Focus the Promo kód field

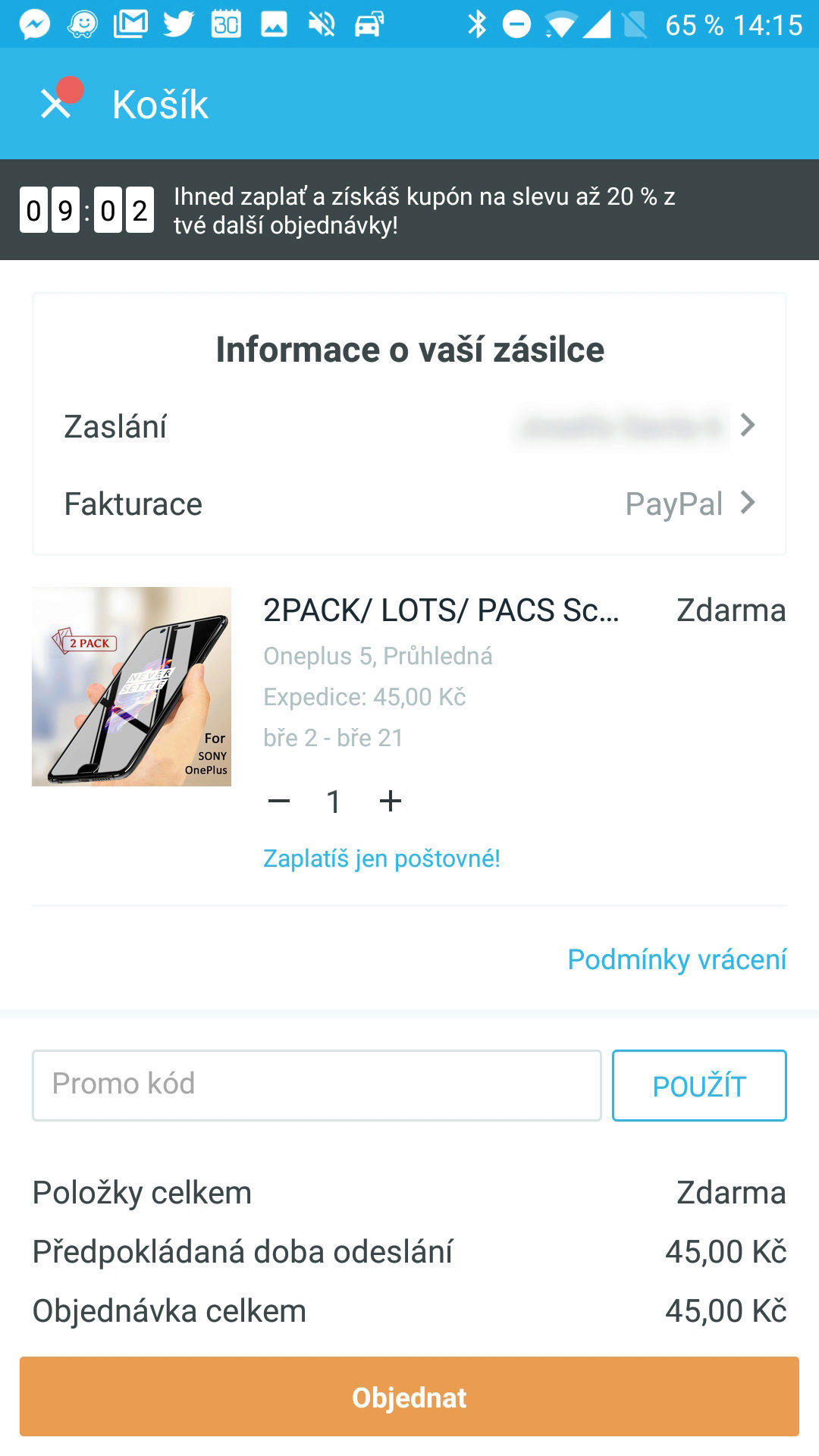pos(317,1085)
